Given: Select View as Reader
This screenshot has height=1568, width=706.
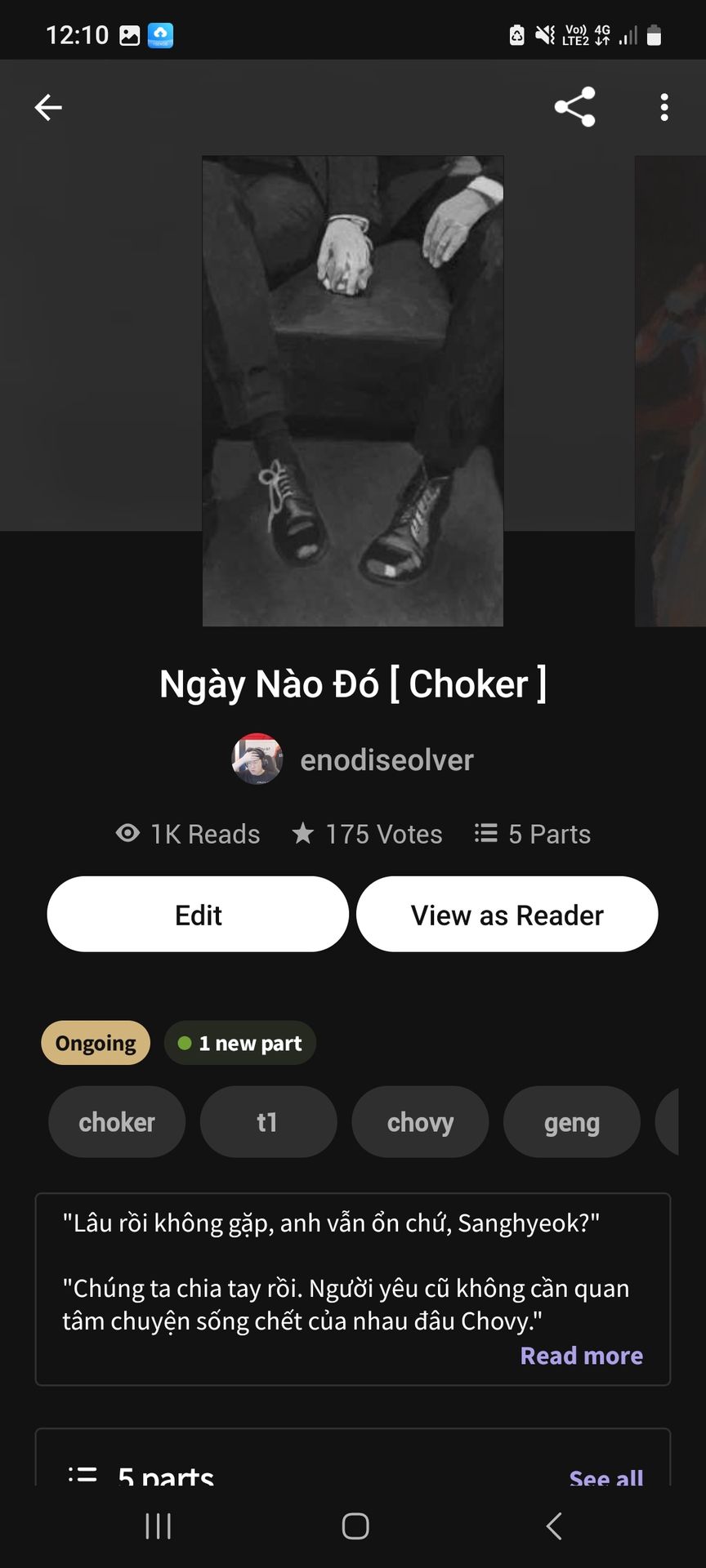Looking at the screenshot, I should point(507,915).
